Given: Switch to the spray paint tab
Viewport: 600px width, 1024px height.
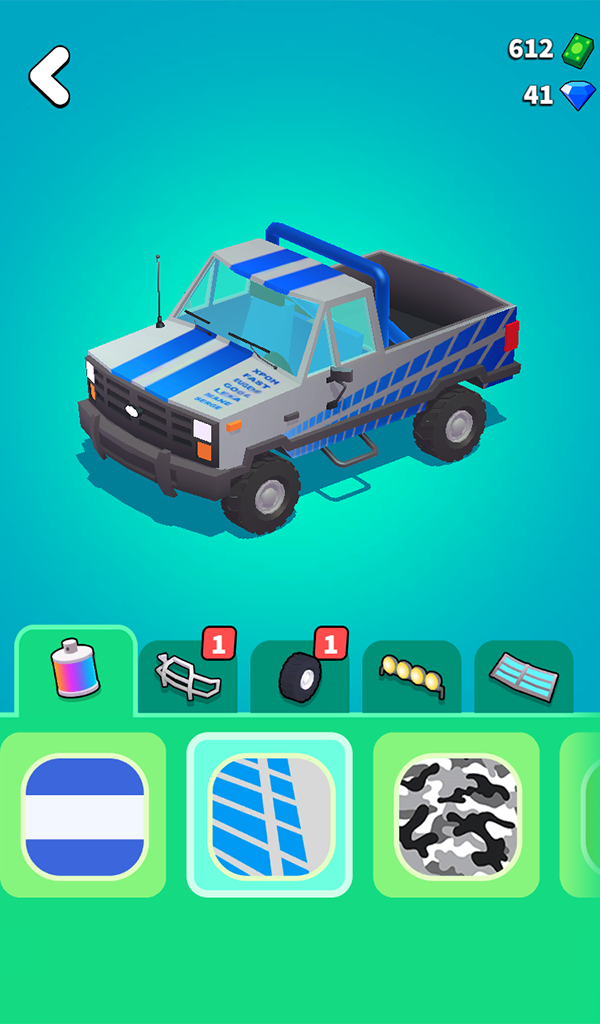Looking at the screenshot, I should point(76,670).
